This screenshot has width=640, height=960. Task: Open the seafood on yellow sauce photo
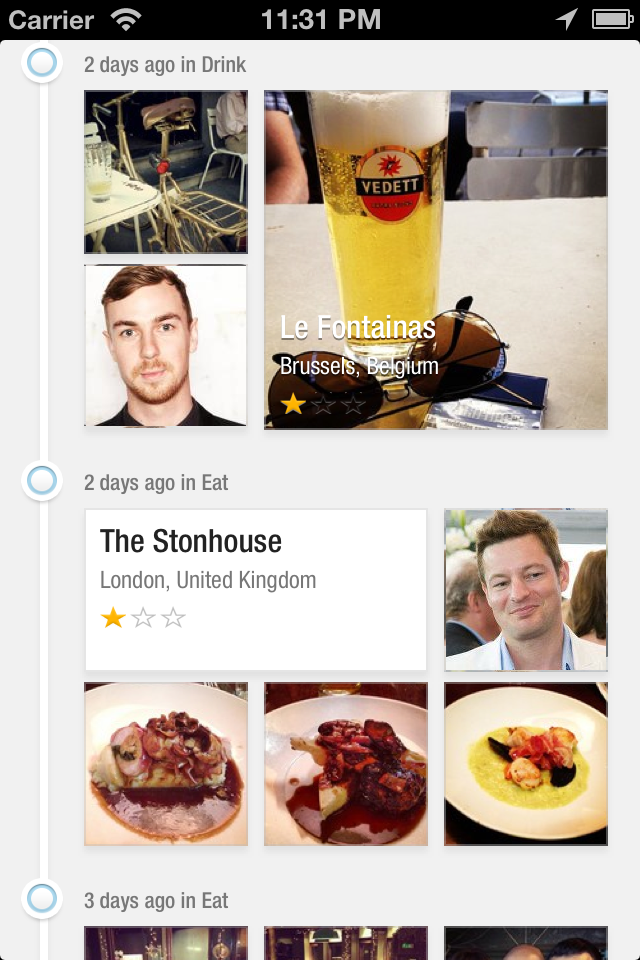pos(526,764)
